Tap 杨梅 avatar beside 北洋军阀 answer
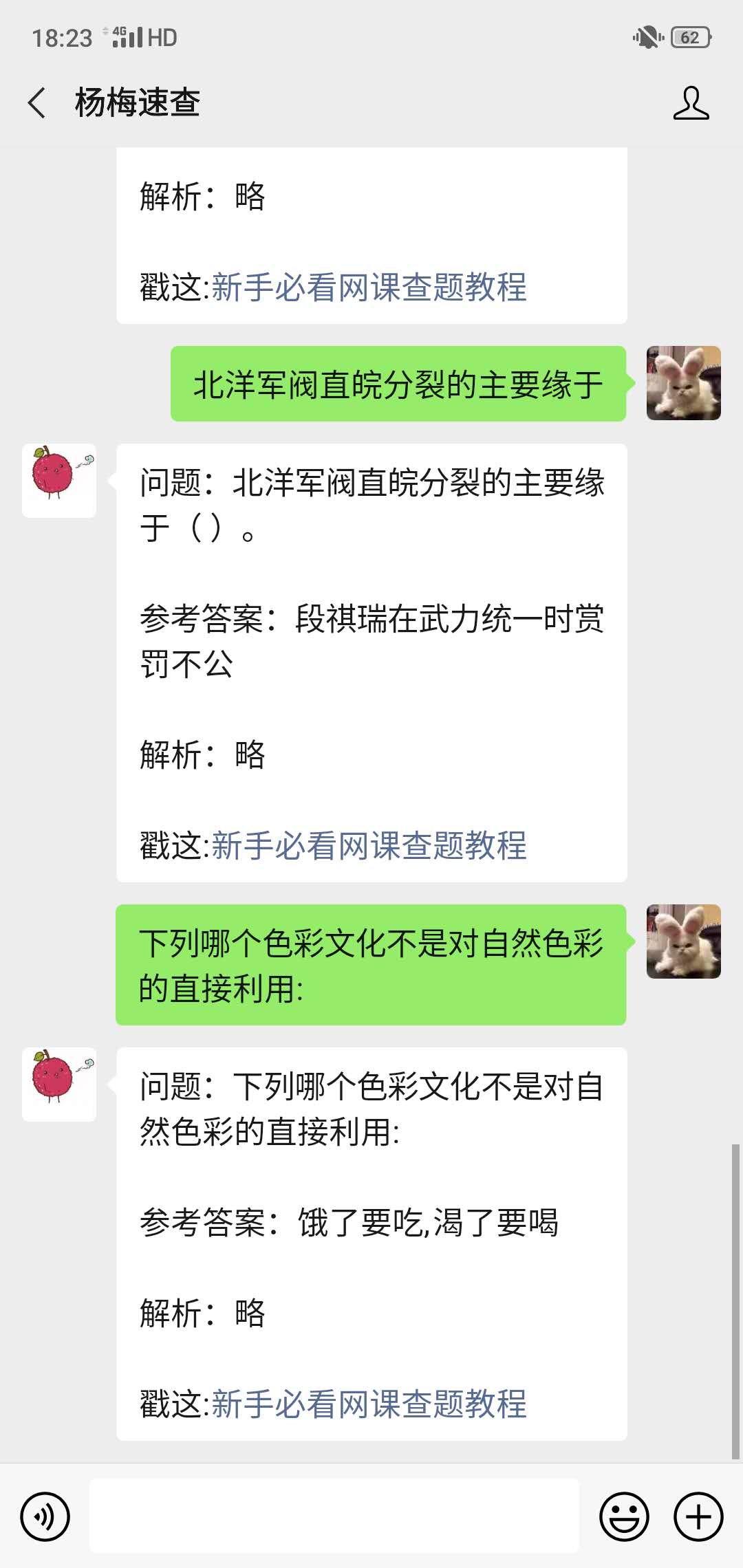 click(59, 480)
